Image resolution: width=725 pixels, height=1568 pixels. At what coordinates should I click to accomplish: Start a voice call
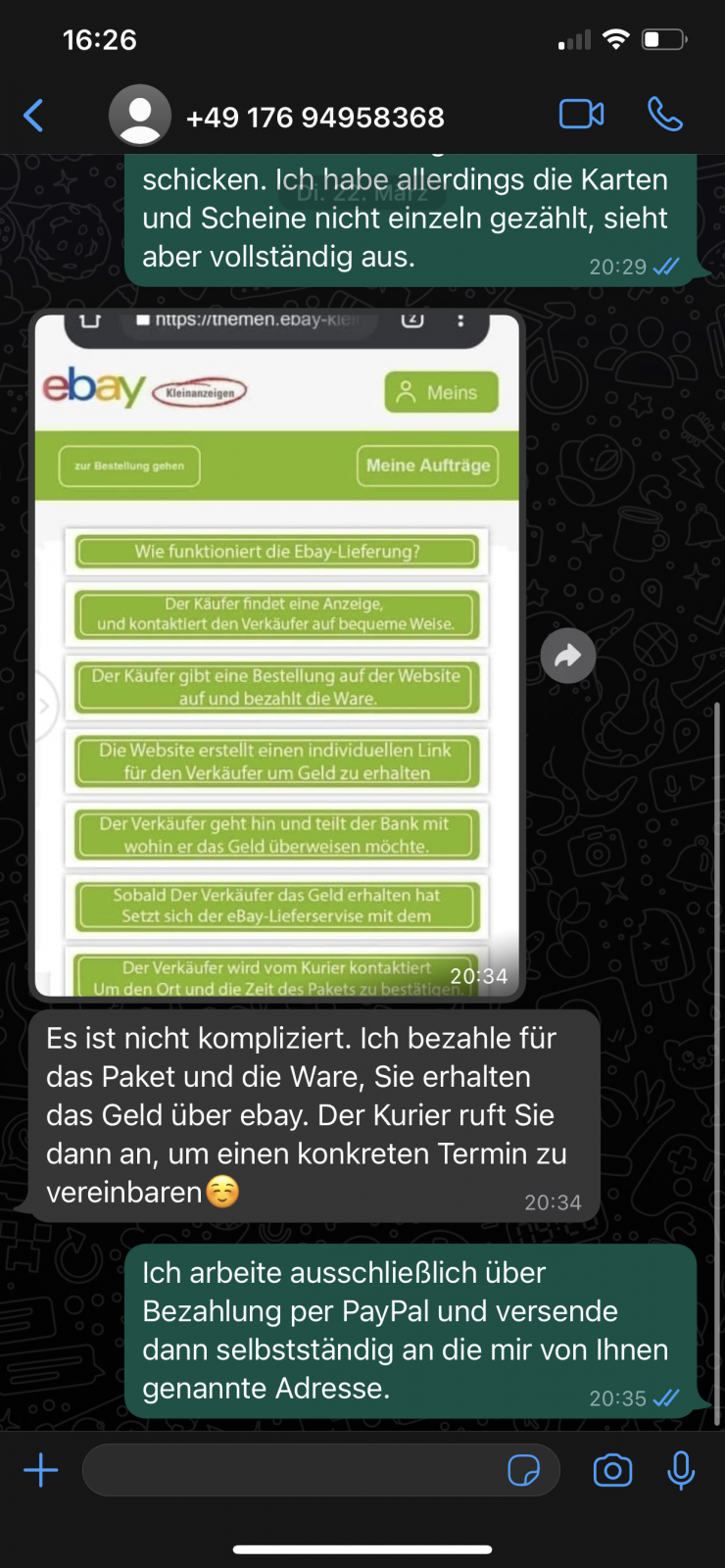click(x=665, y=115)
